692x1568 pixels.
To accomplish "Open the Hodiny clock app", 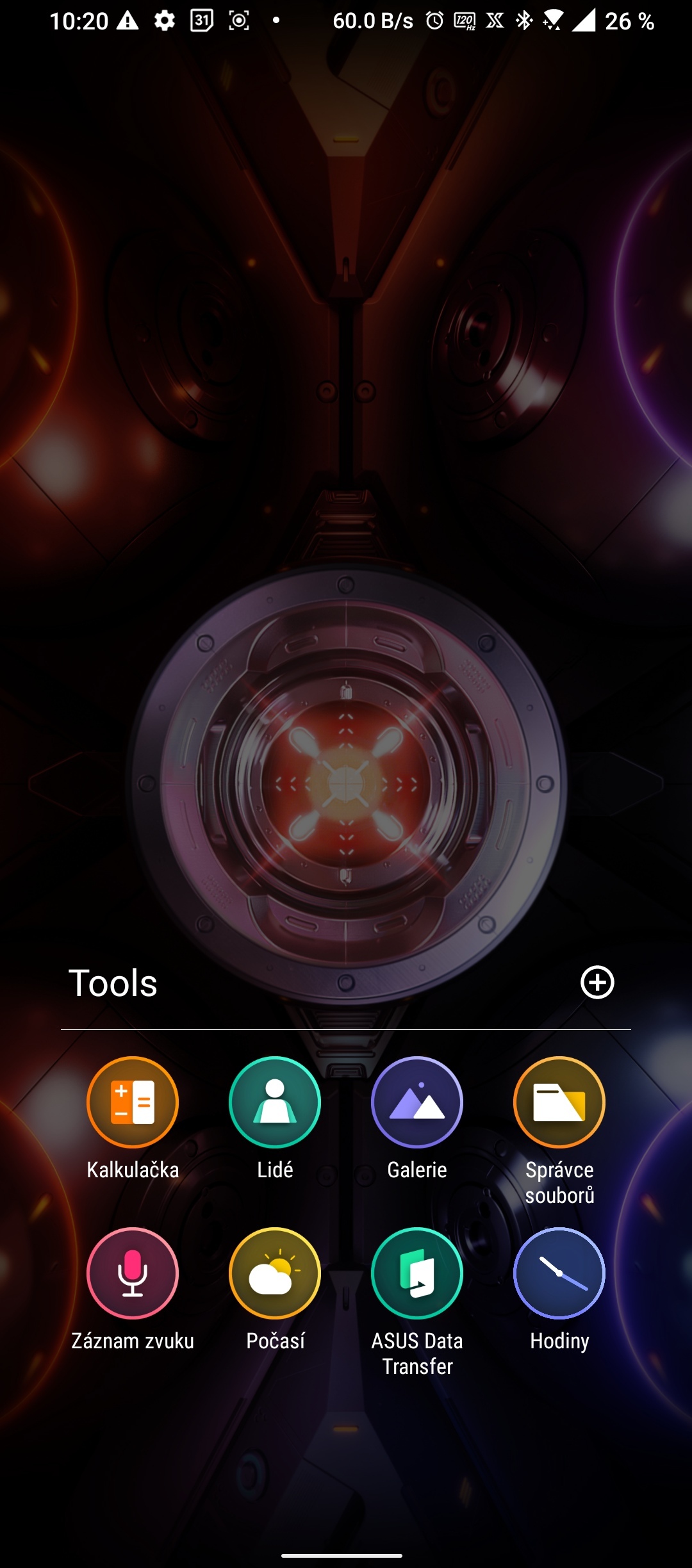I will [x=559, y=1275].
